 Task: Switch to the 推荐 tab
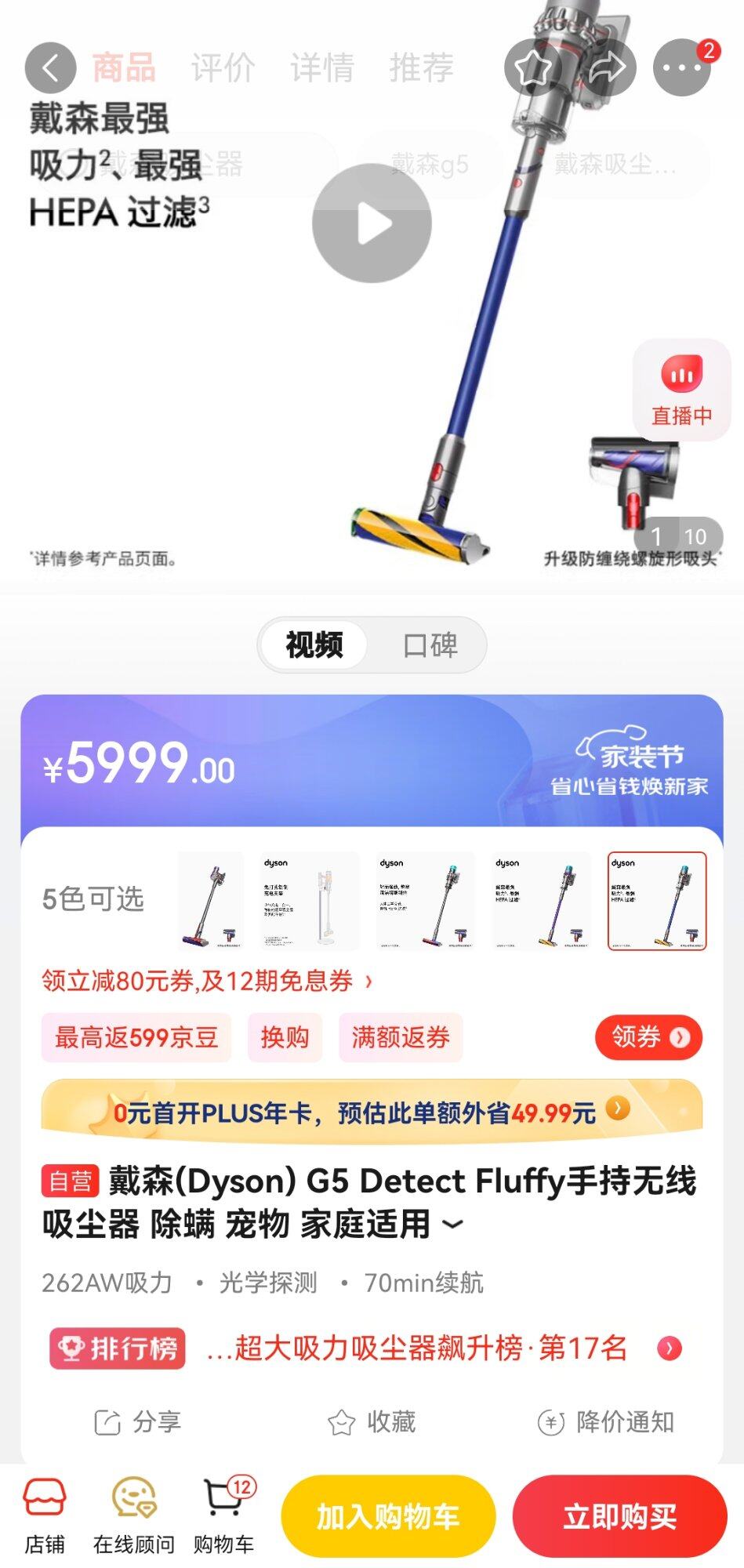pos(422,68)
